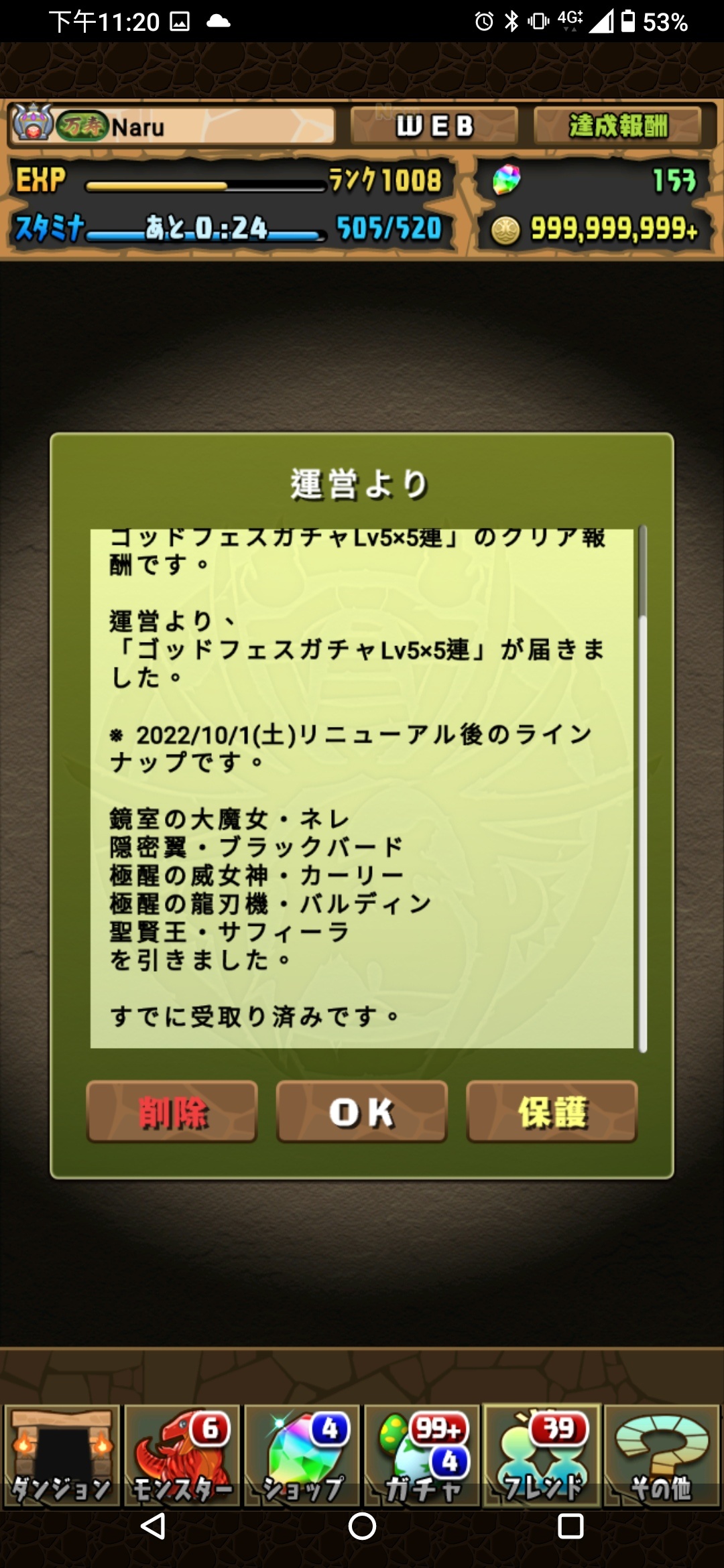
Task: Open the ショップ tab
Action: click(302, 1455)
